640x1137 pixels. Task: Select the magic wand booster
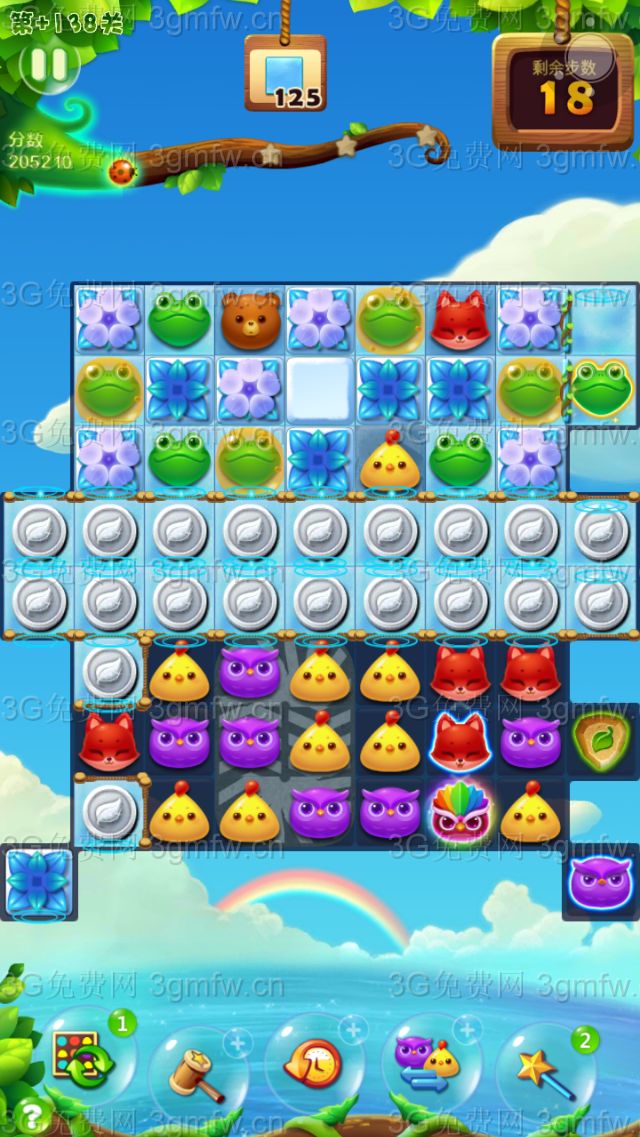pos(543,1068)
